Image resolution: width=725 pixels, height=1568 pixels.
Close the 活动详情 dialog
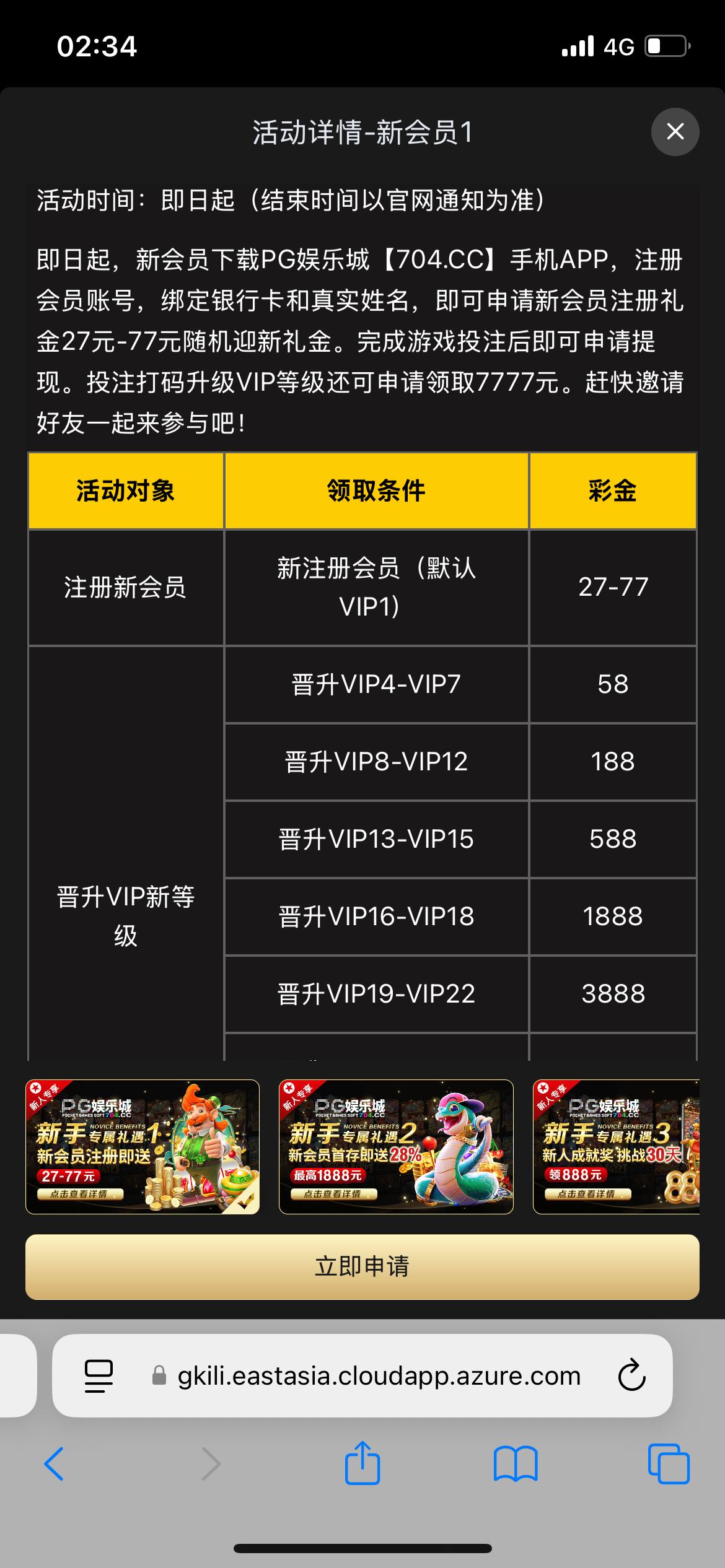[675, 131]
